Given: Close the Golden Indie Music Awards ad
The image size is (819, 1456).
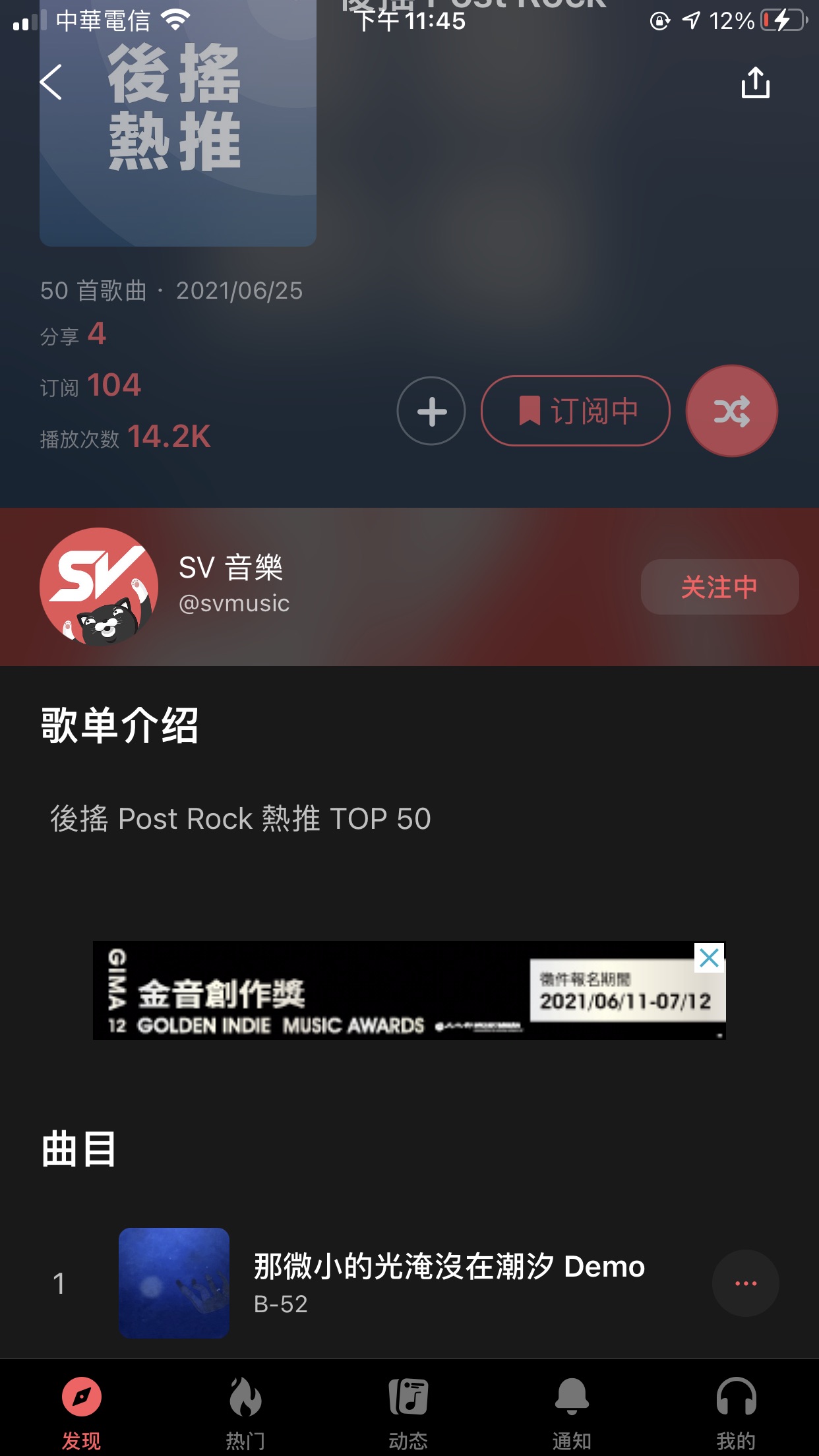Looking at the screenshot, I should point(710,957).
